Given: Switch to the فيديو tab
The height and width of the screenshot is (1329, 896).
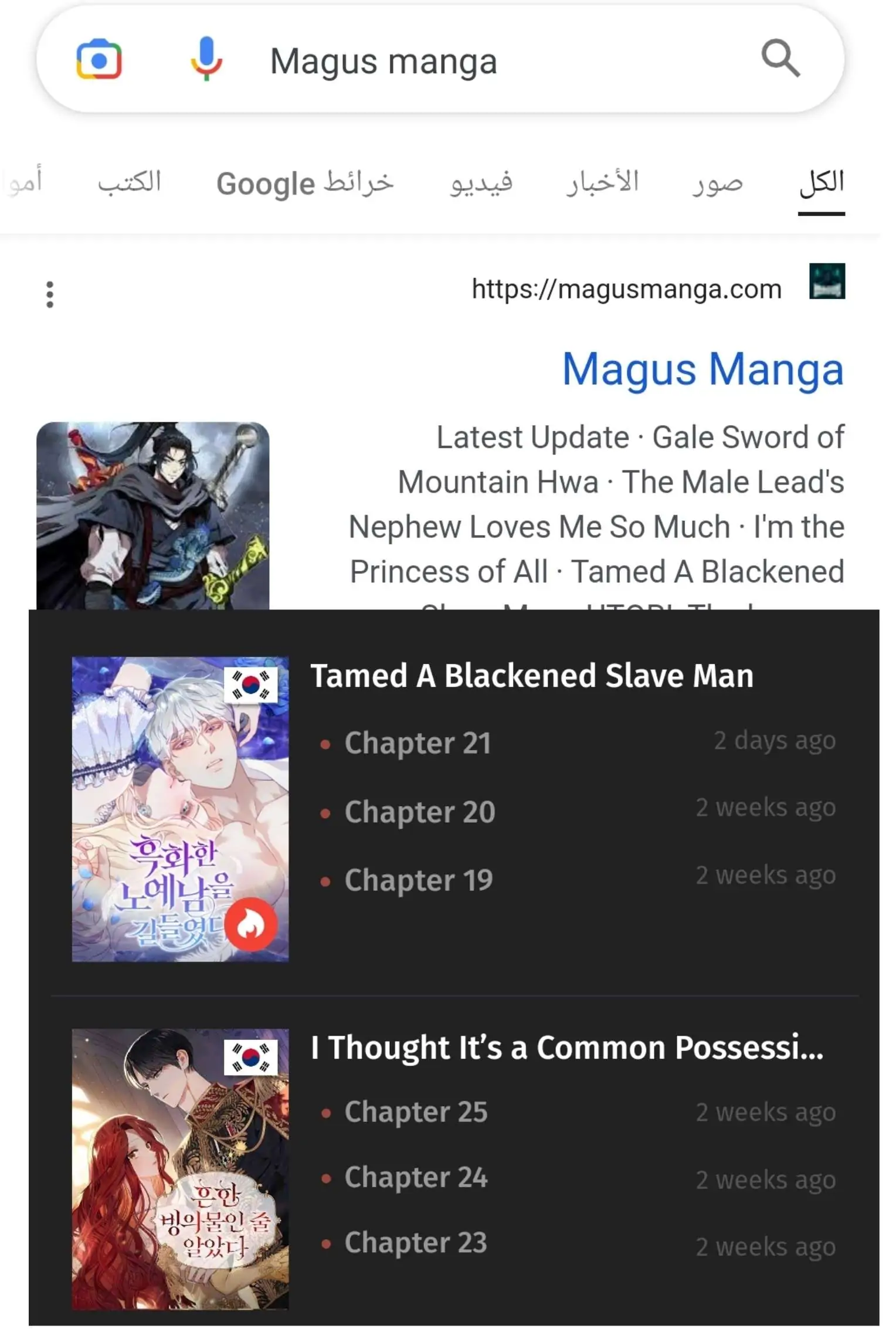Looking at the screenshot, I should point(481,183).
